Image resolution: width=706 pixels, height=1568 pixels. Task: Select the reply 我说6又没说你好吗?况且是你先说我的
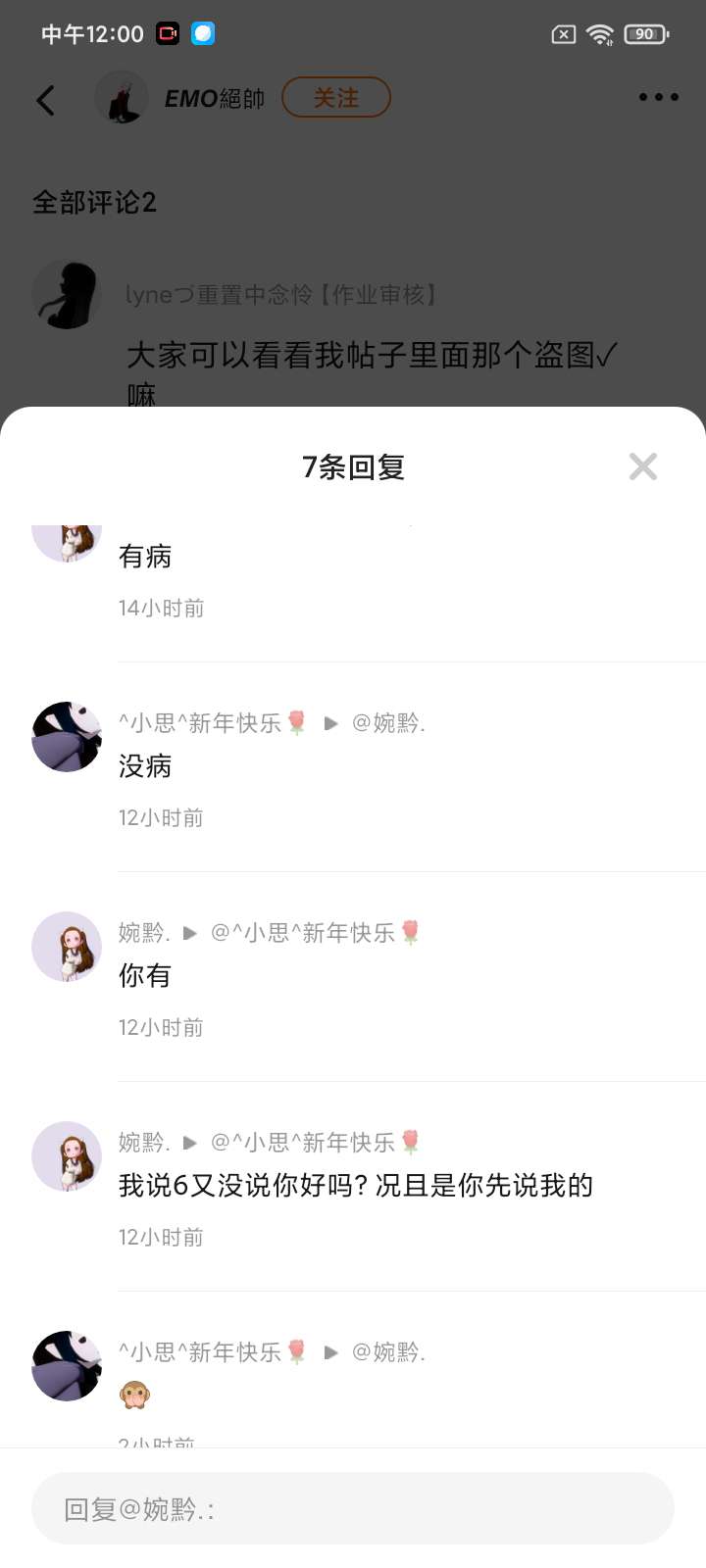tap(355, 1186)
